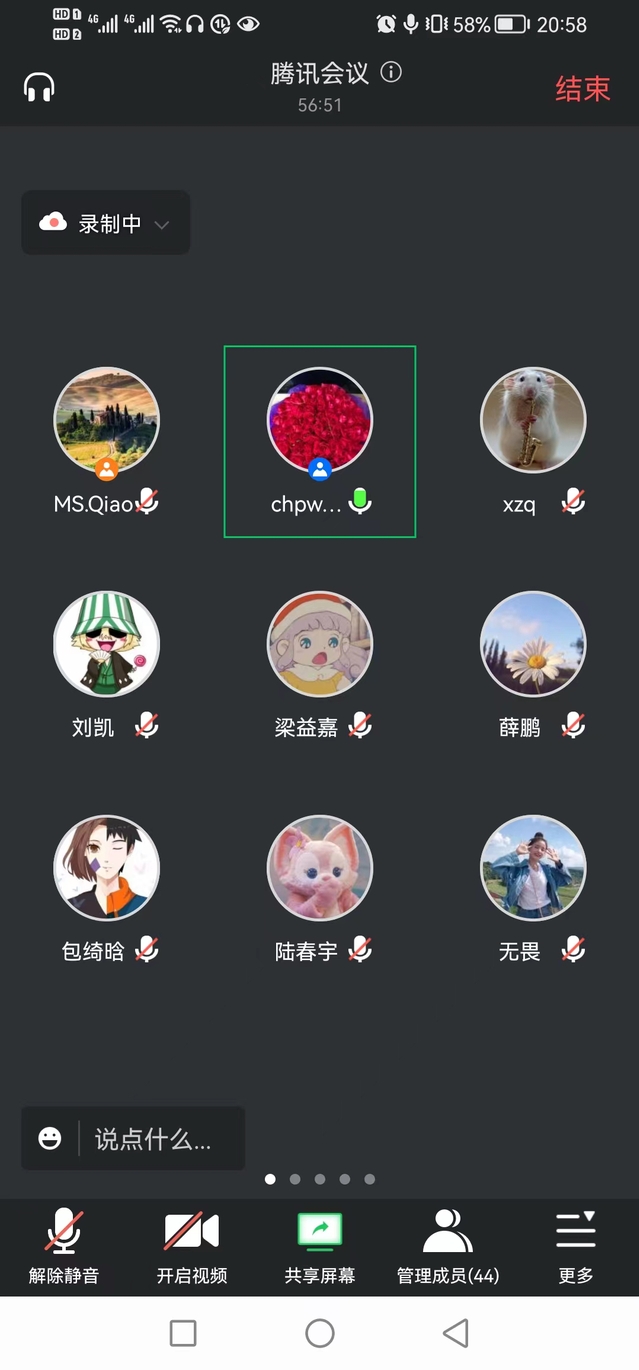Tap the 说点什么 chat input field
This screenshot has height=1370, width=639.
(x=160, y=1138)
